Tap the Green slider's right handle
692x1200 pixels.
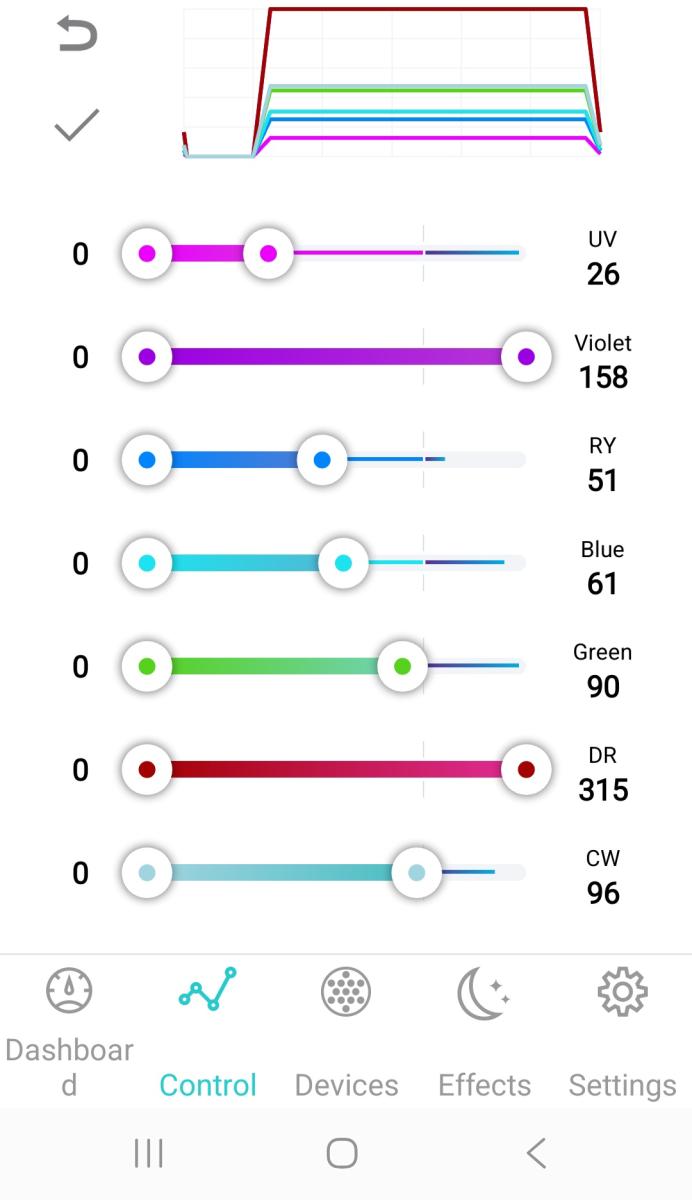(x=402, y=666)
